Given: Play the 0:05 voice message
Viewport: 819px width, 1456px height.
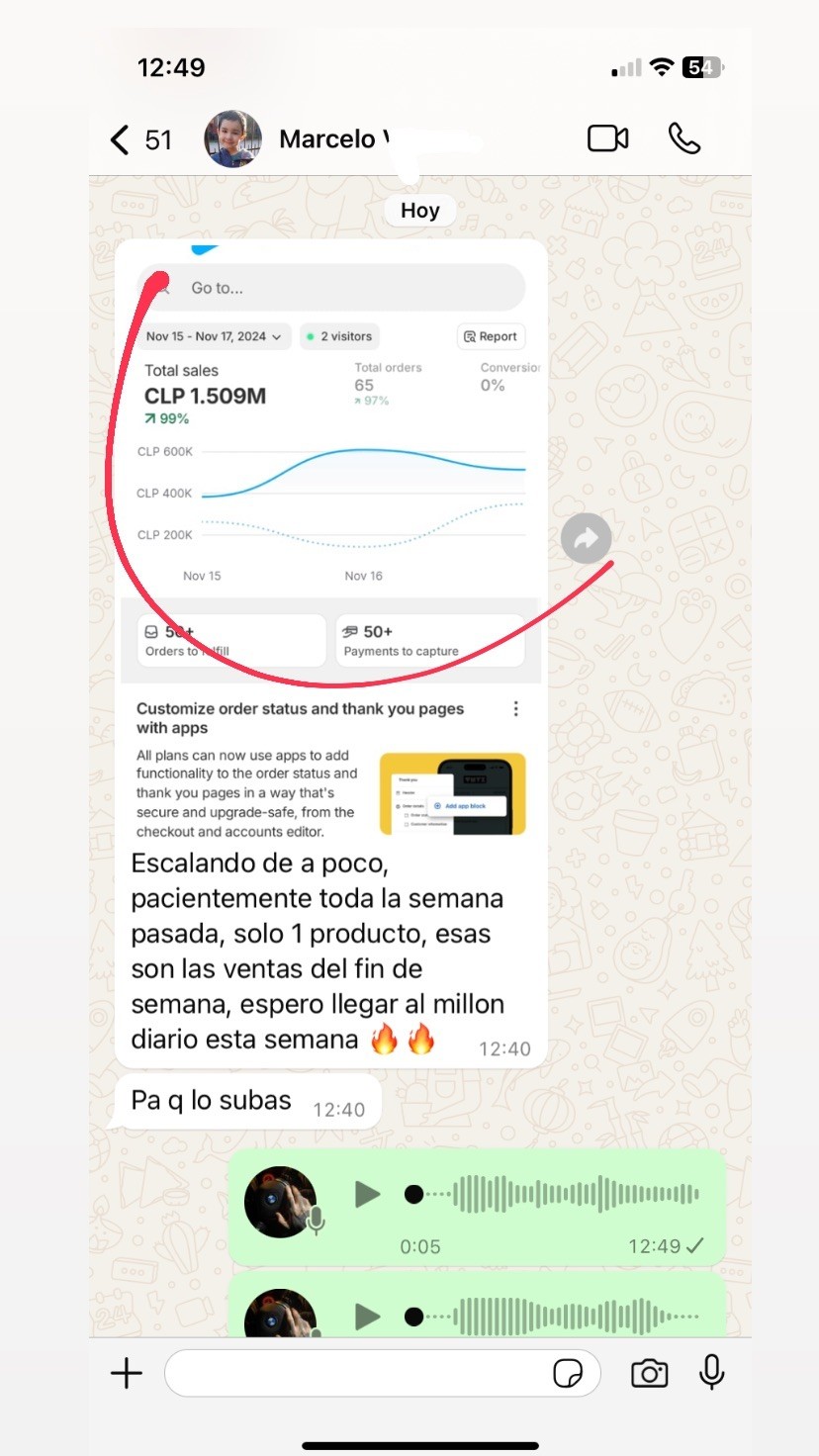Looking at the screenshot, I should (368, 1194).
